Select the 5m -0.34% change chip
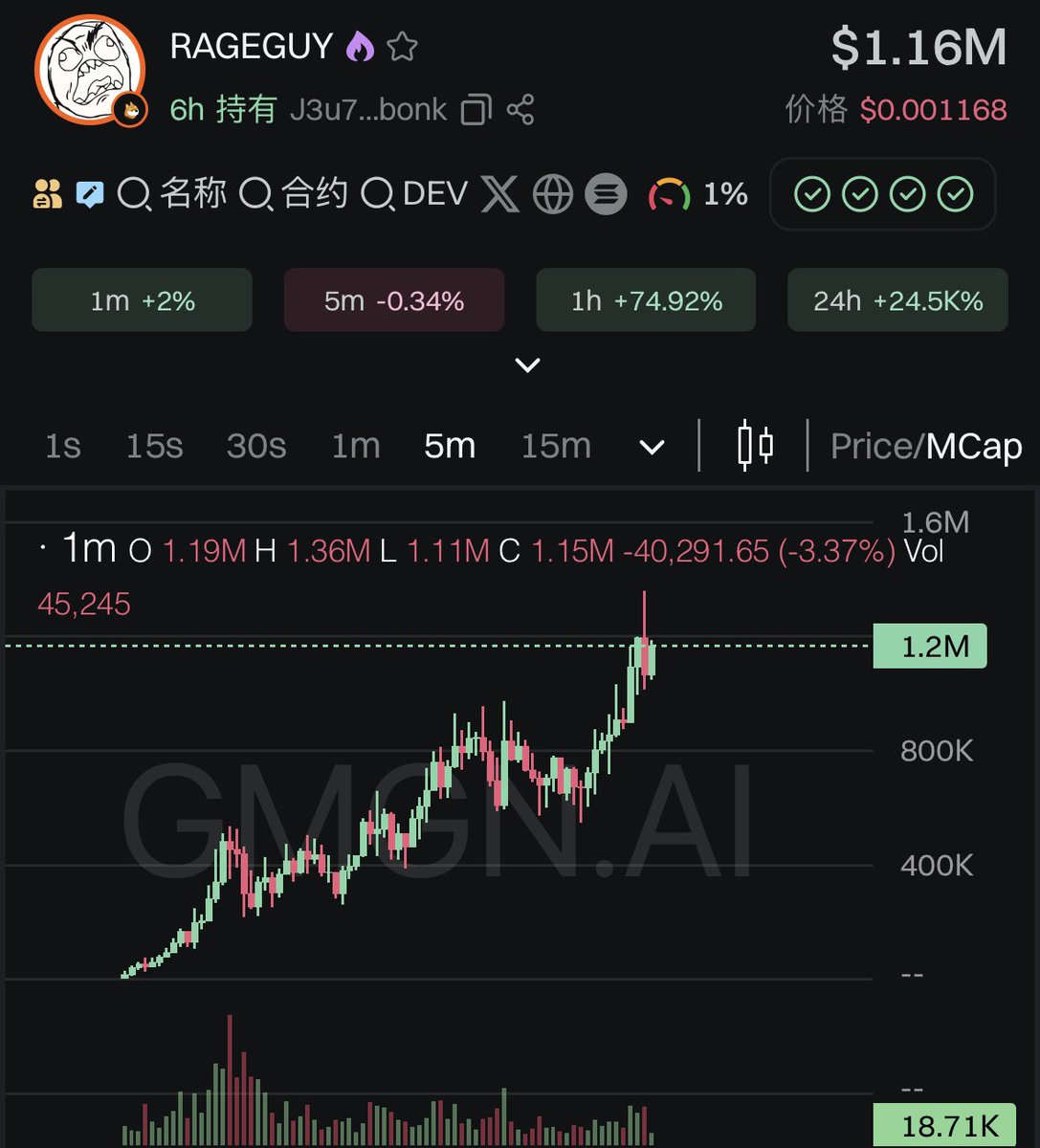 (394, 300)
